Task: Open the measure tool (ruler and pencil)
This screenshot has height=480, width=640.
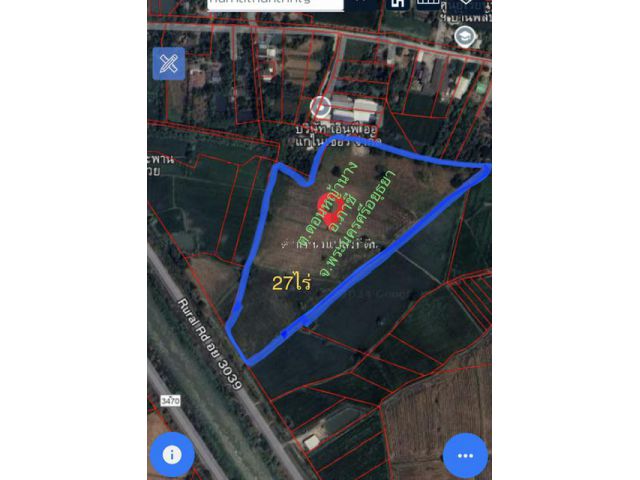Action: point(168,64)
